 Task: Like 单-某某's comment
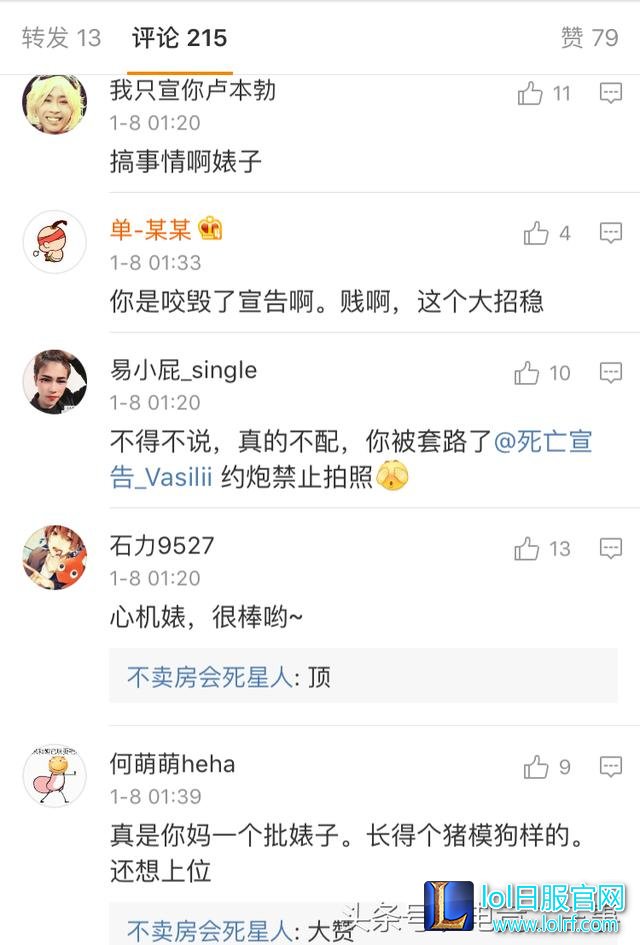coord(537,233)
